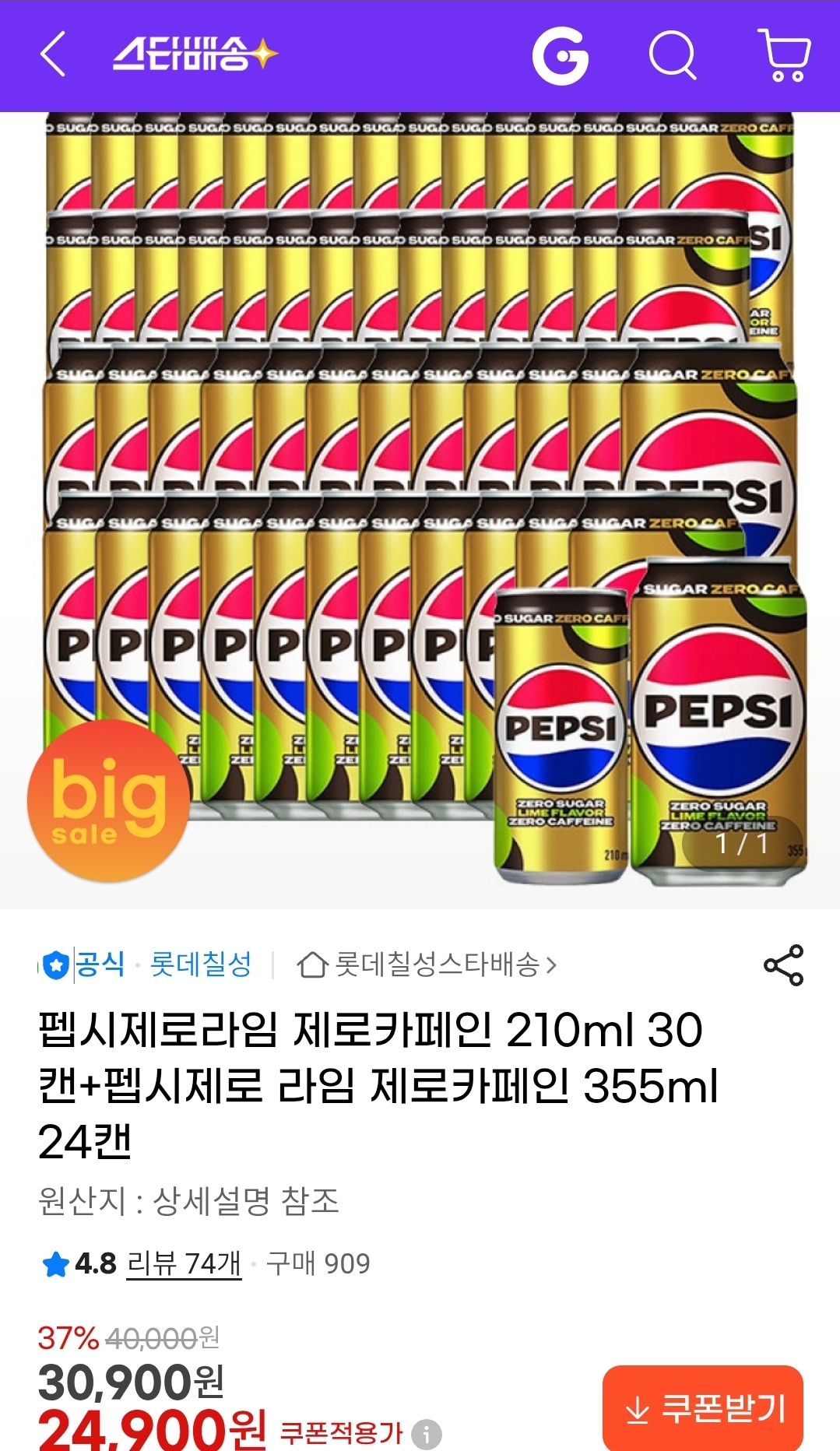Open the 리뷰 74개 reviews link
The width and height of the screenshot is (840, 1451).
184,1263
